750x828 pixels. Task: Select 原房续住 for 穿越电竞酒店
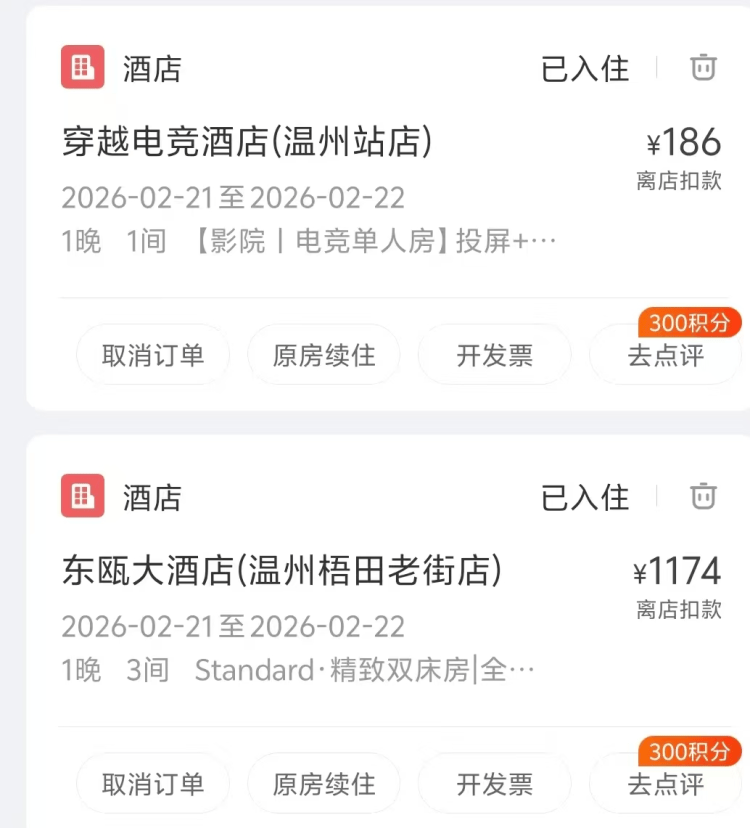[324, 355]
